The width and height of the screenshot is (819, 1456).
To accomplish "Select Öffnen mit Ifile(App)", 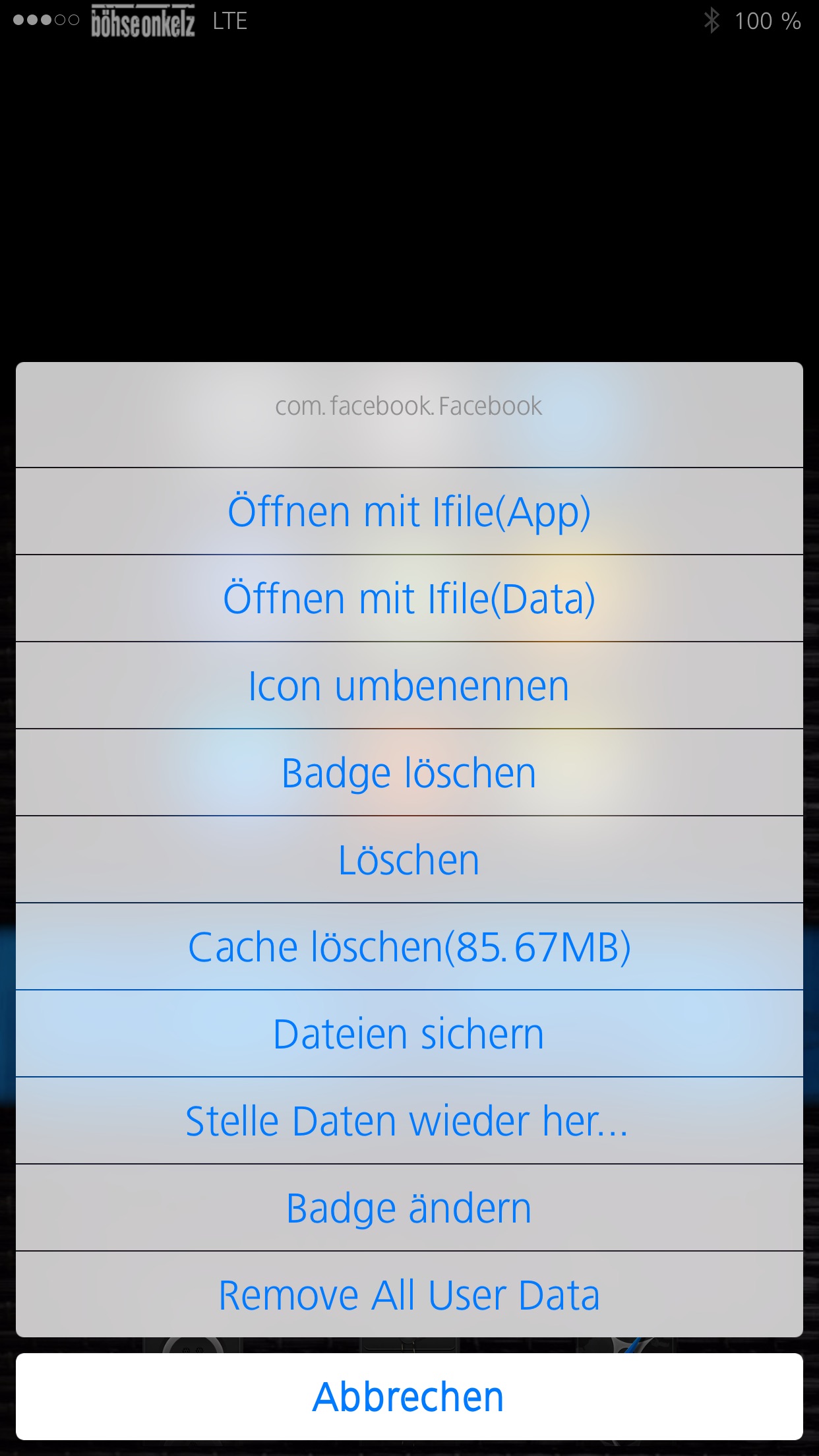I will pos(409,512).
